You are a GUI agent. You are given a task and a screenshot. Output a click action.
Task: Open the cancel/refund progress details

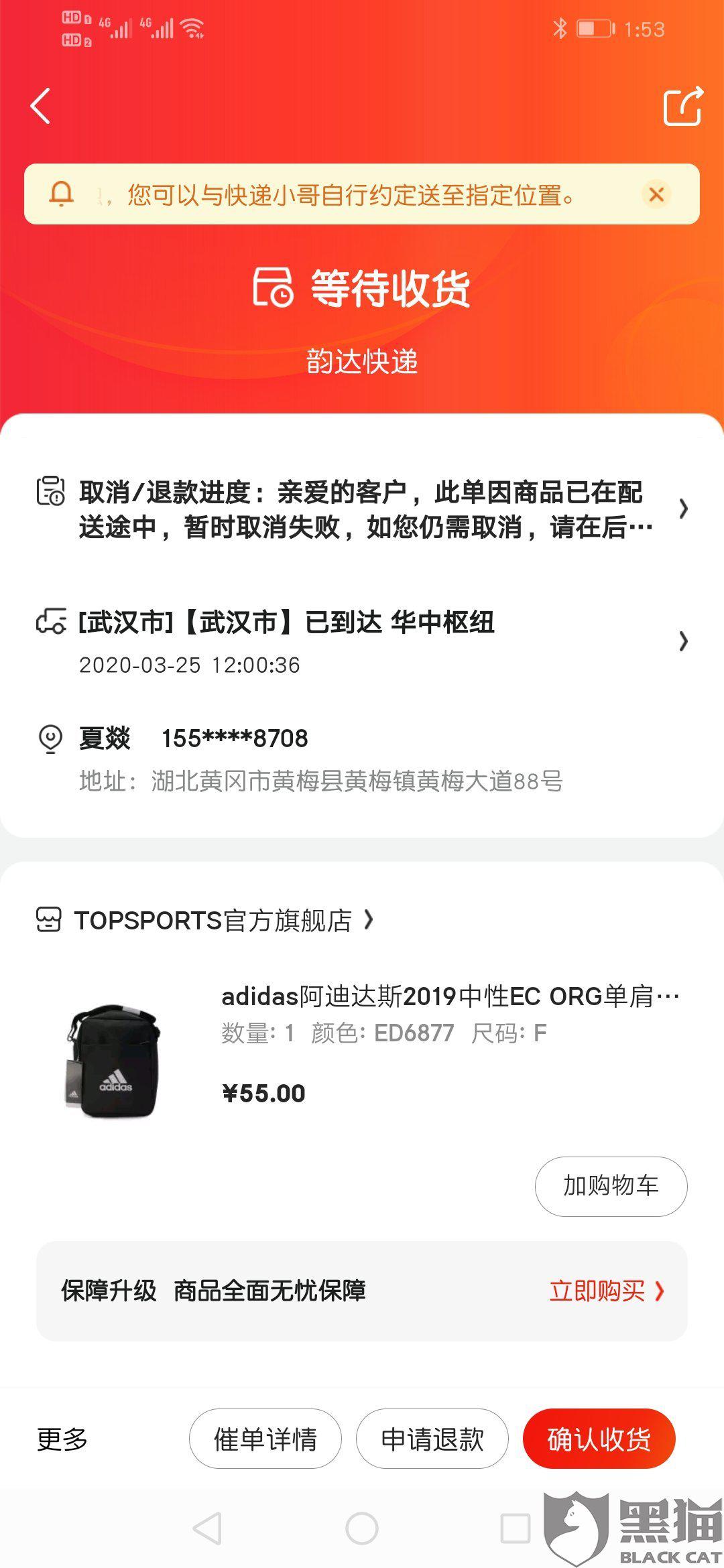point(362,509)
